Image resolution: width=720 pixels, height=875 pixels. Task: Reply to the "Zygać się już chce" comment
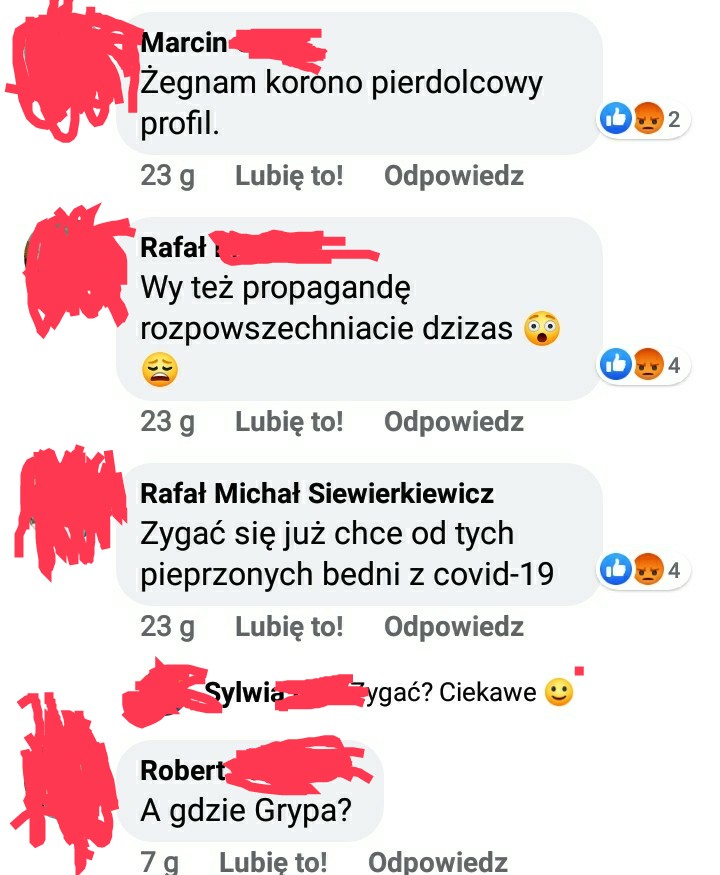pos(453,627)
